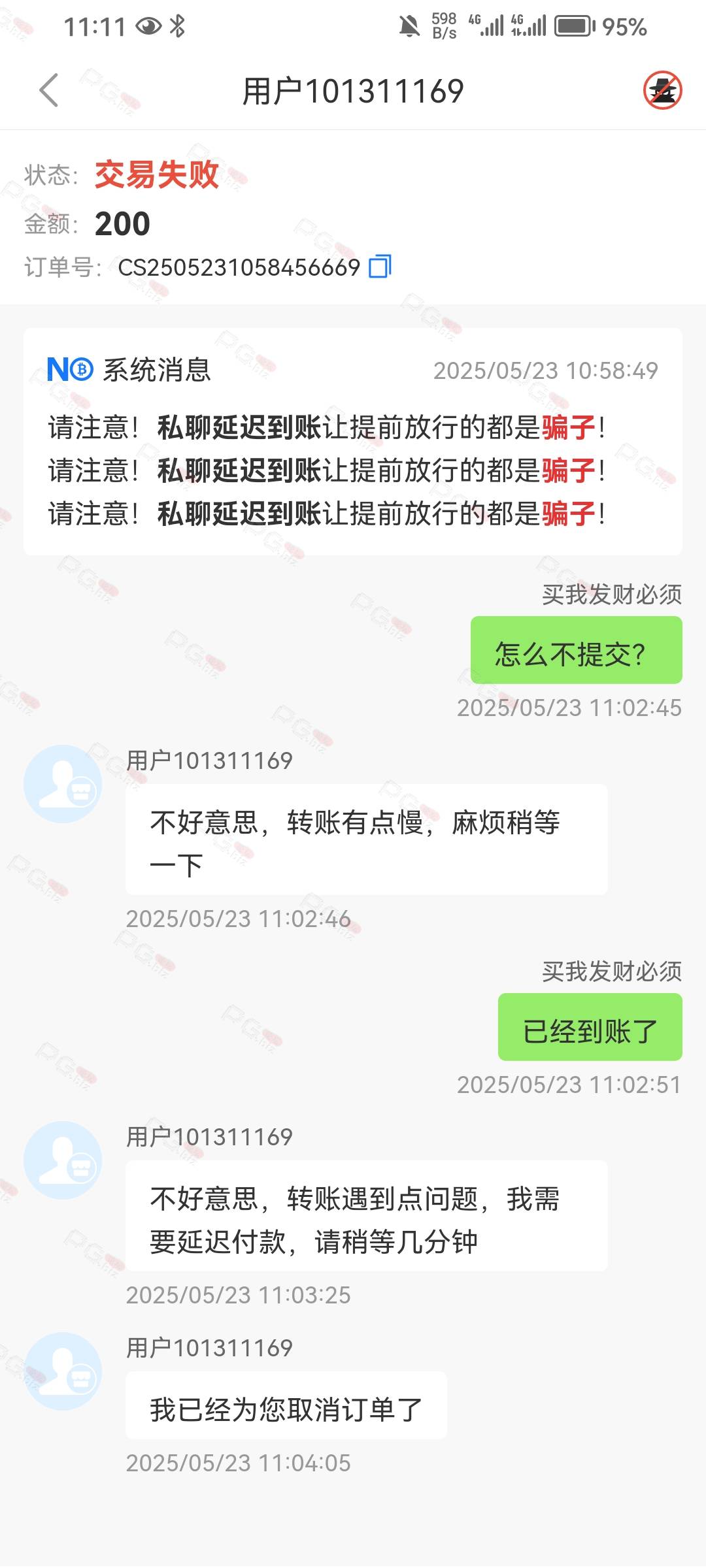Open avatar beside "转账有点慢" message

click(63, 783)
